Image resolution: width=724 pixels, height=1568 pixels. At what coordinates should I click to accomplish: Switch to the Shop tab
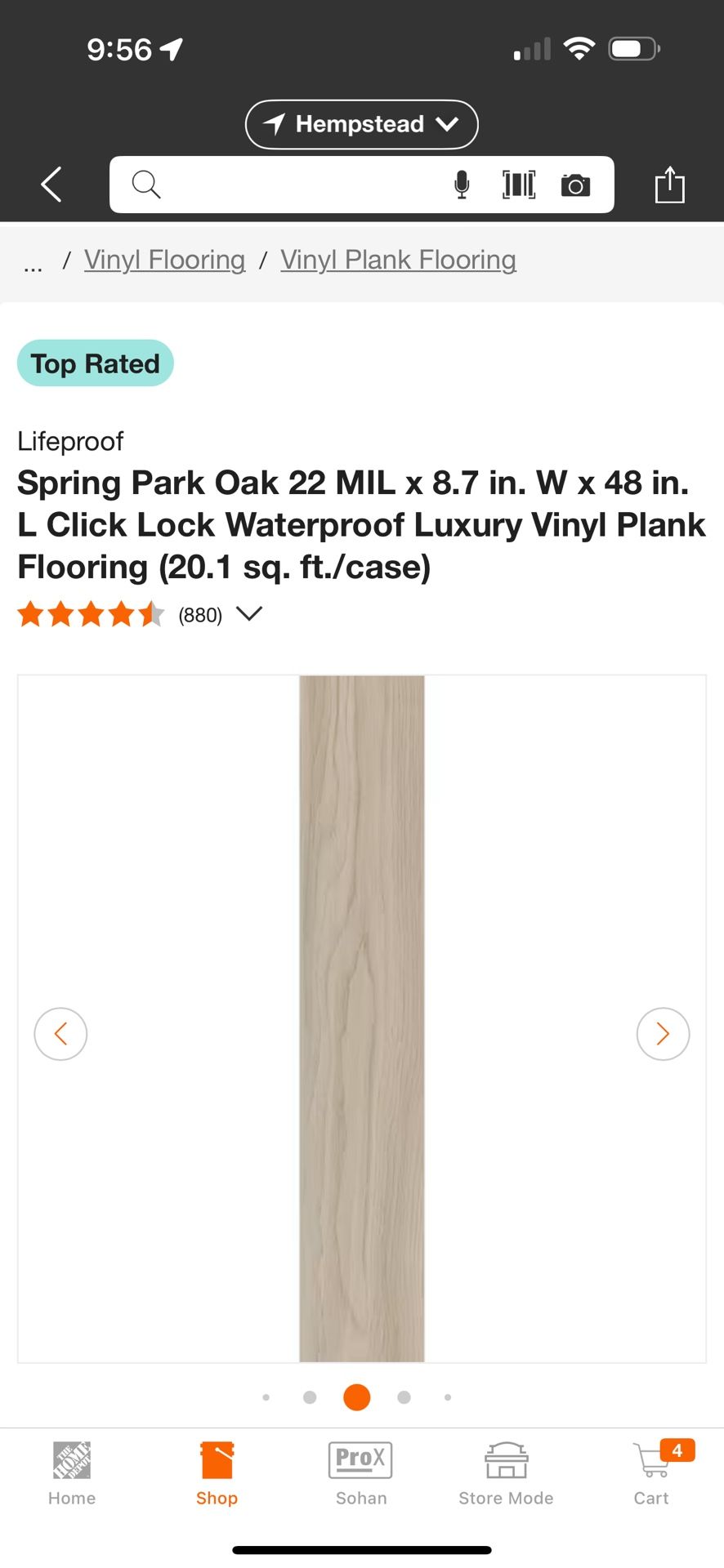point(217,1474)
